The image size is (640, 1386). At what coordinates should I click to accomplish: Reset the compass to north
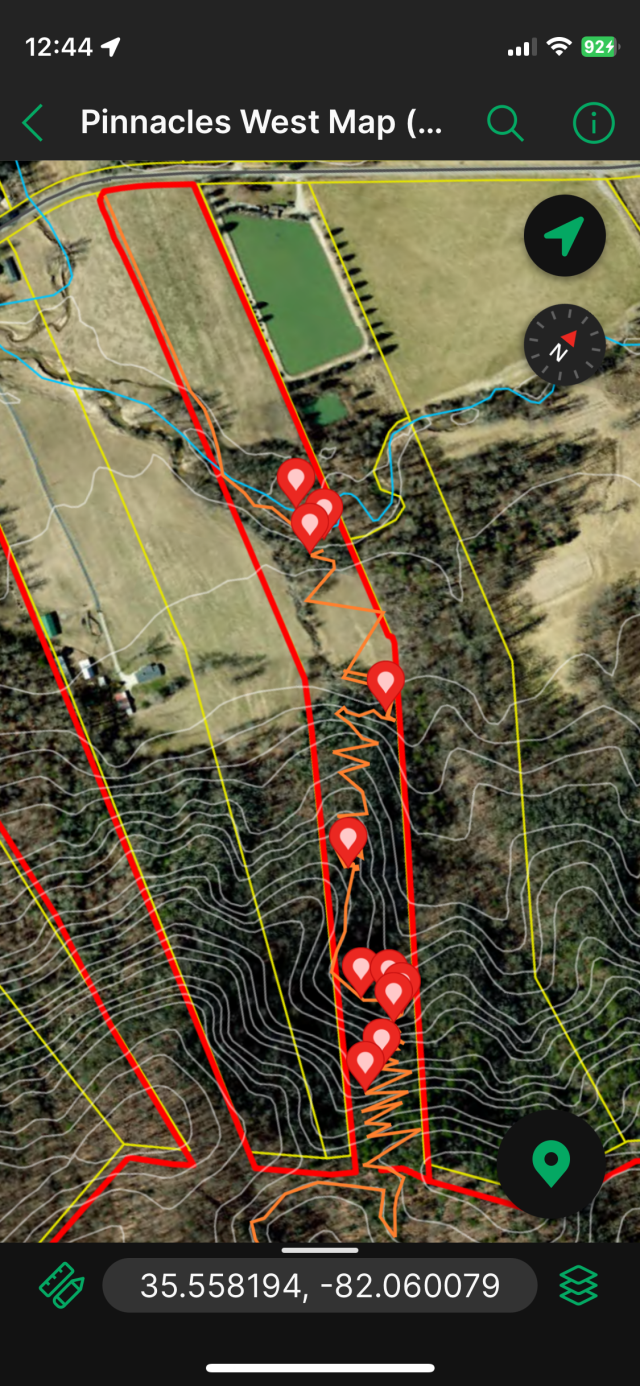pos(565,345)
